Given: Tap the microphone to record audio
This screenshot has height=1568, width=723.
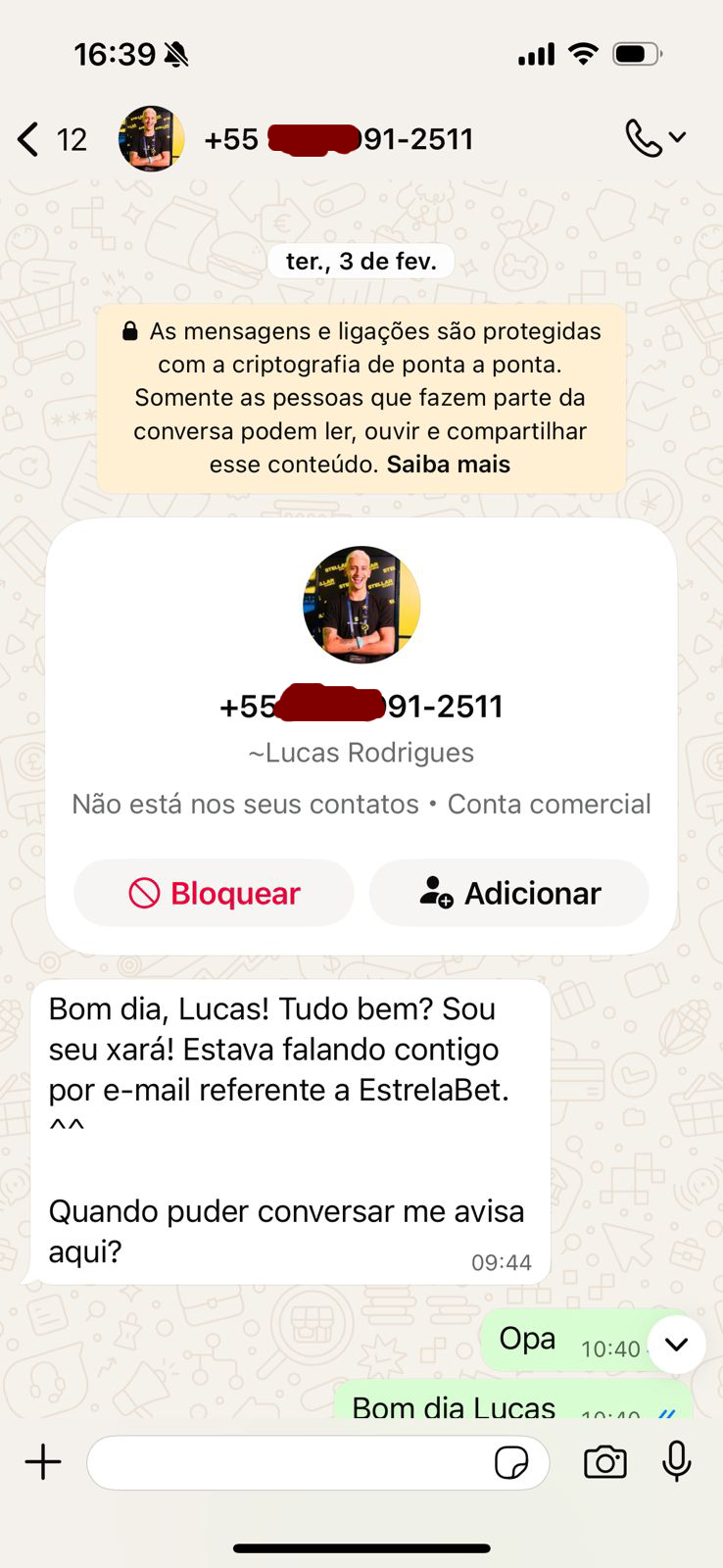Looking at the screenshot, I should coord(676,1462).
